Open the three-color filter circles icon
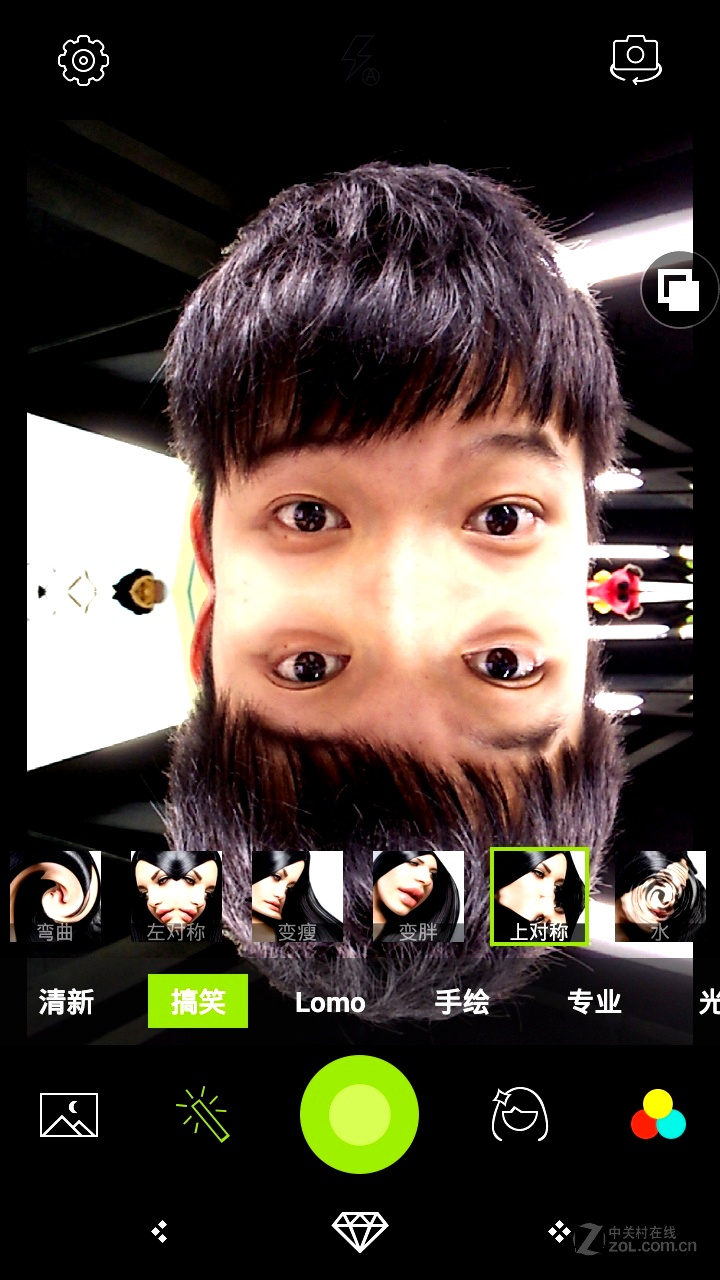The height and width of the screenshot is (1280, 720). (x=658, y=1114)
